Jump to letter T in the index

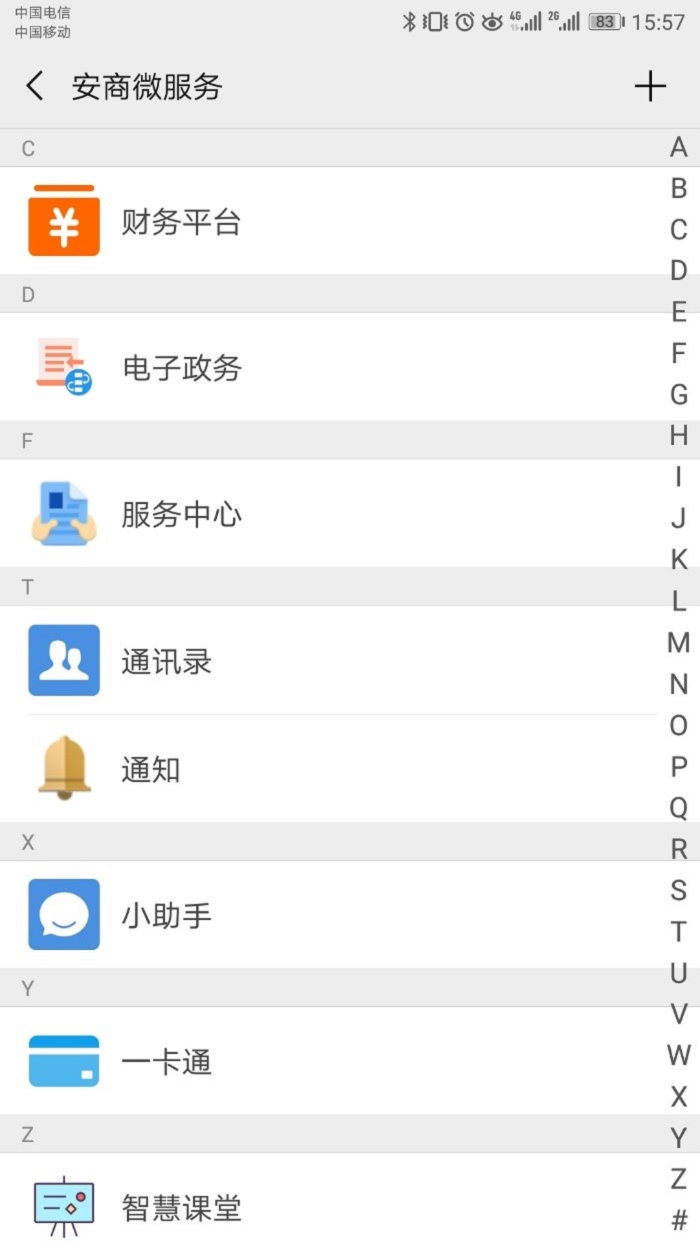click(x=679, y=932)
